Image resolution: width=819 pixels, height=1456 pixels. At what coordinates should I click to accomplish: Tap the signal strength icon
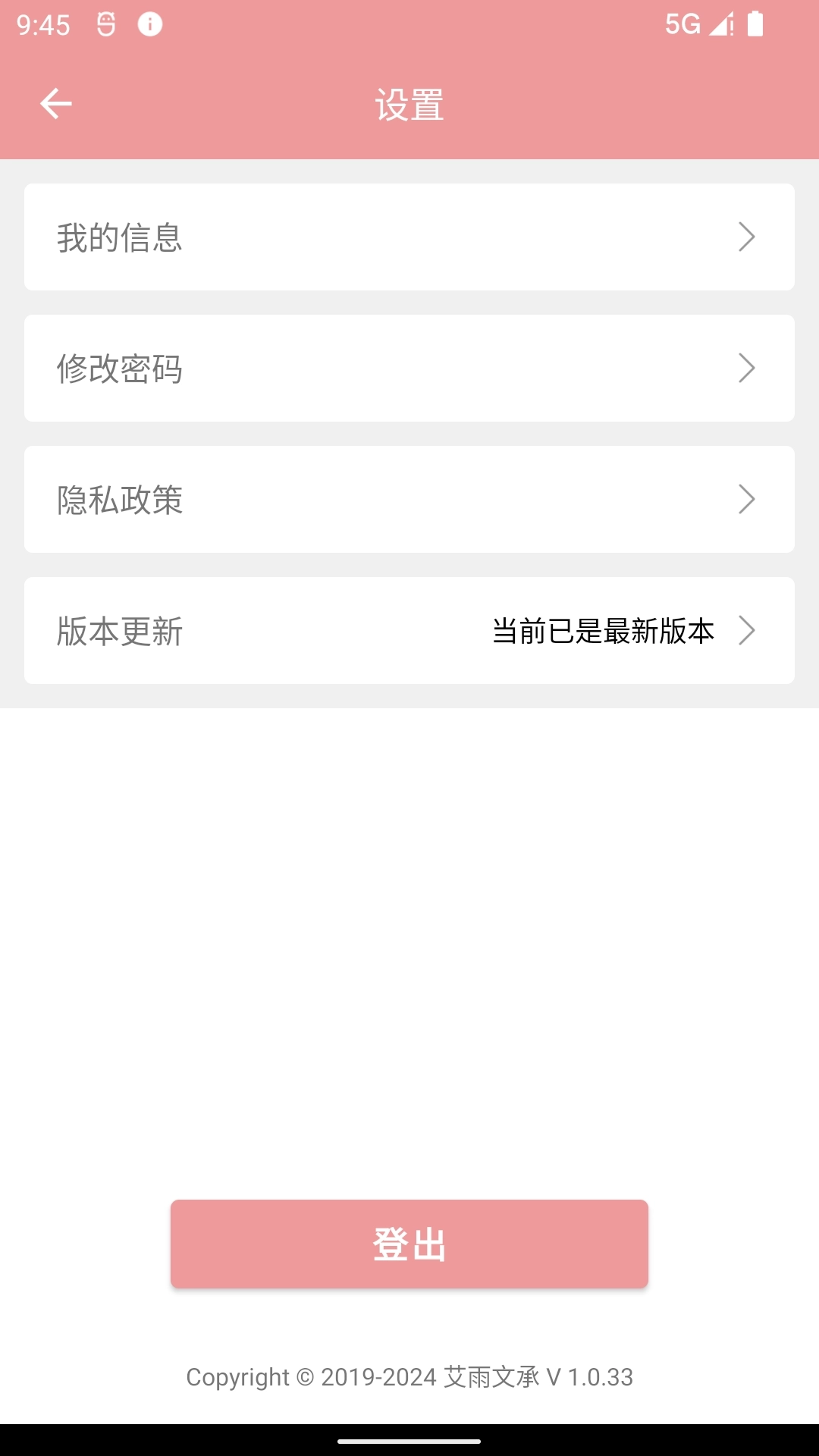click(x=718, y=25)
